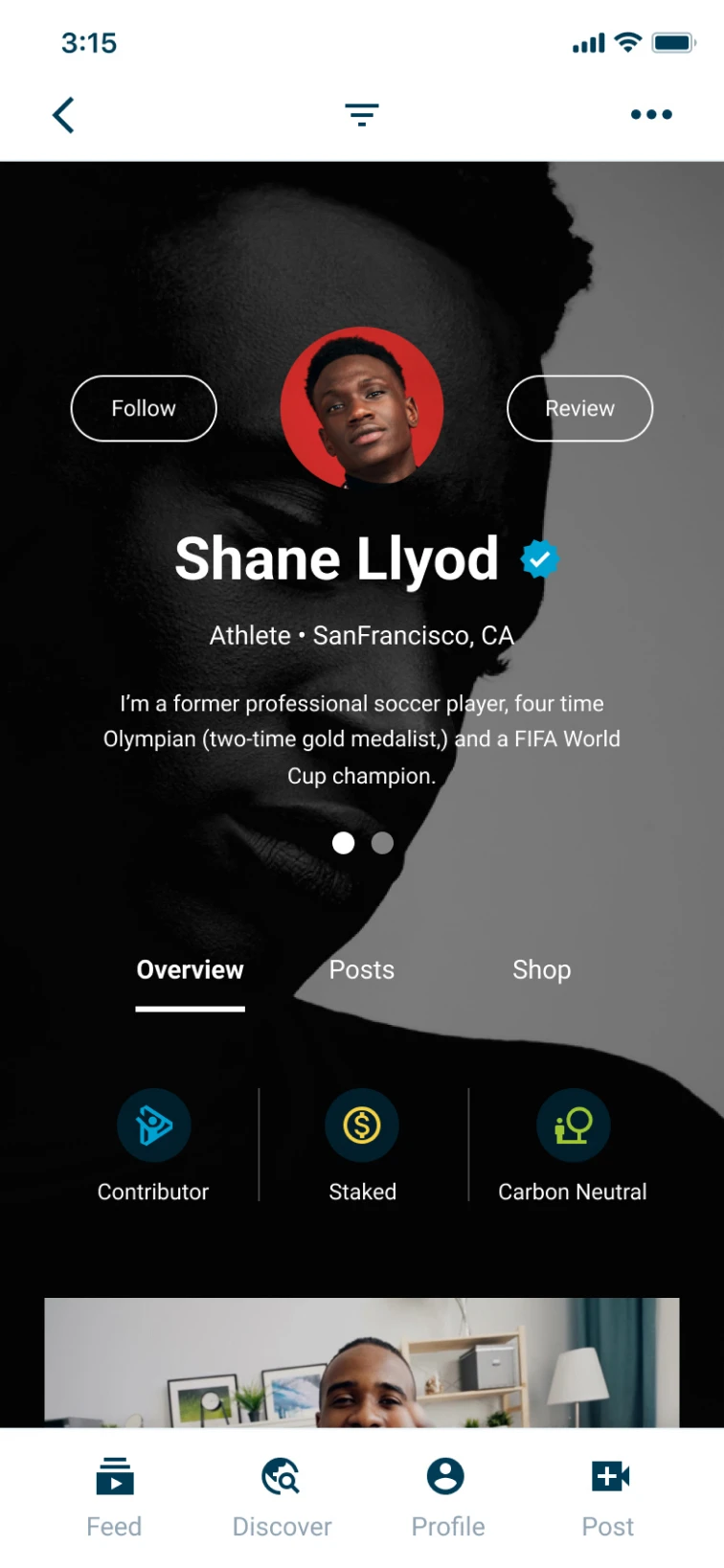Select the second page indicator dot
This screenshot has width=724, height=1568.
pos(382,843)
